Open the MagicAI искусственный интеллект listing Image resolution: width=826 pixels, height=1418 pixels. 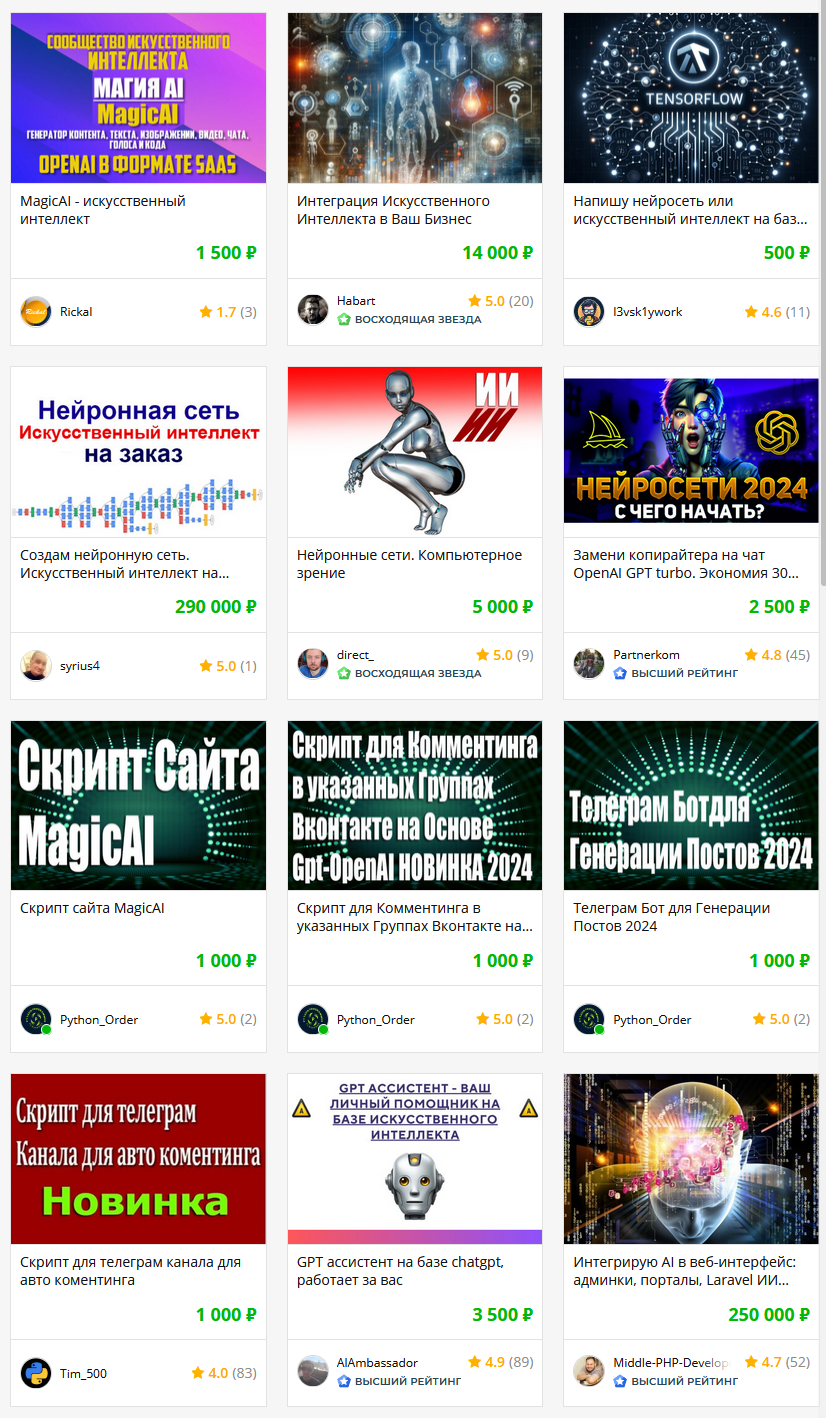point(103,210)
